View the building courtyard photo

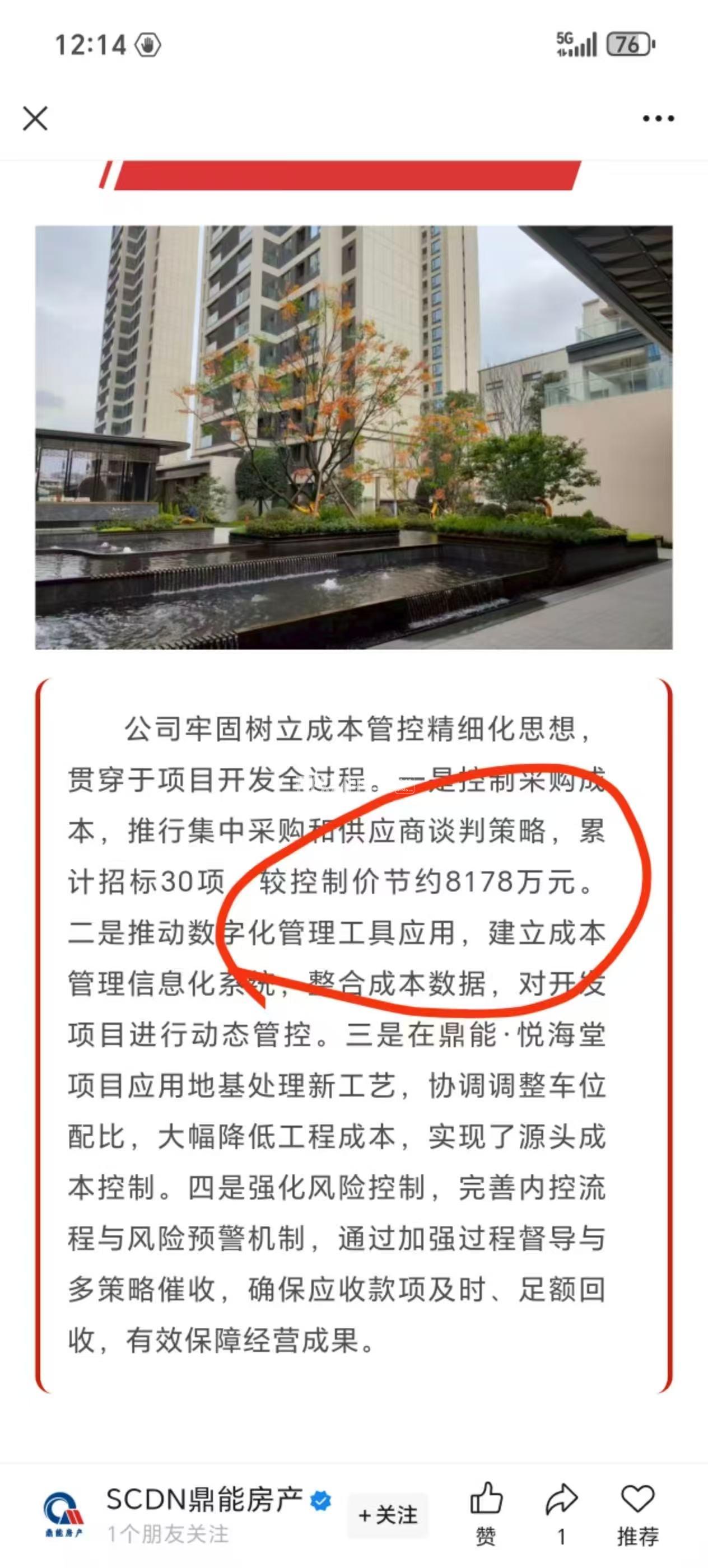[353, 437]
